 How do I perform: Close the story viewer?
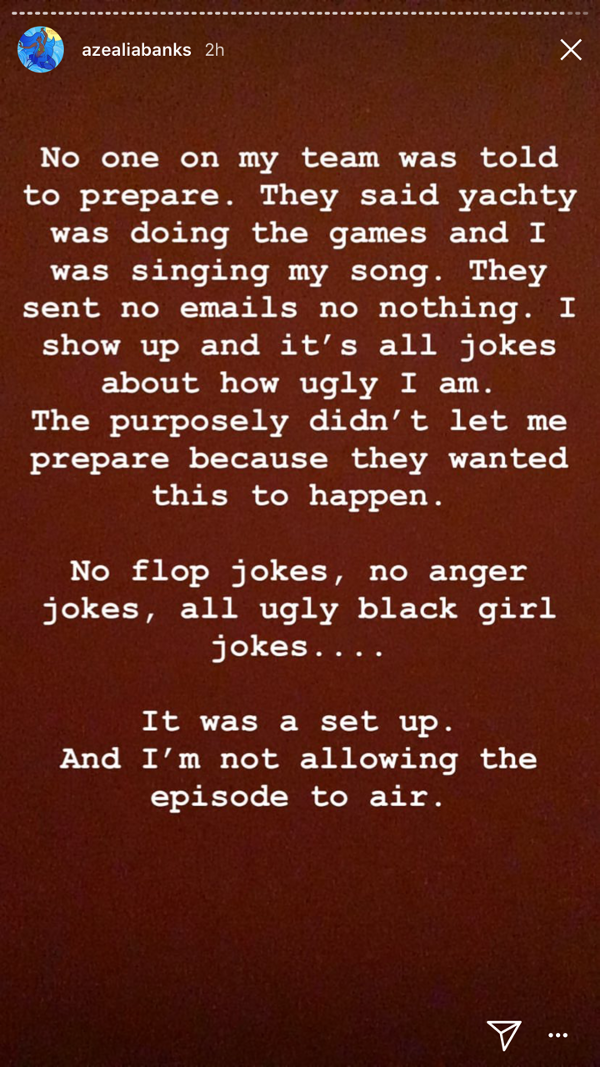[x=571, y=50]
